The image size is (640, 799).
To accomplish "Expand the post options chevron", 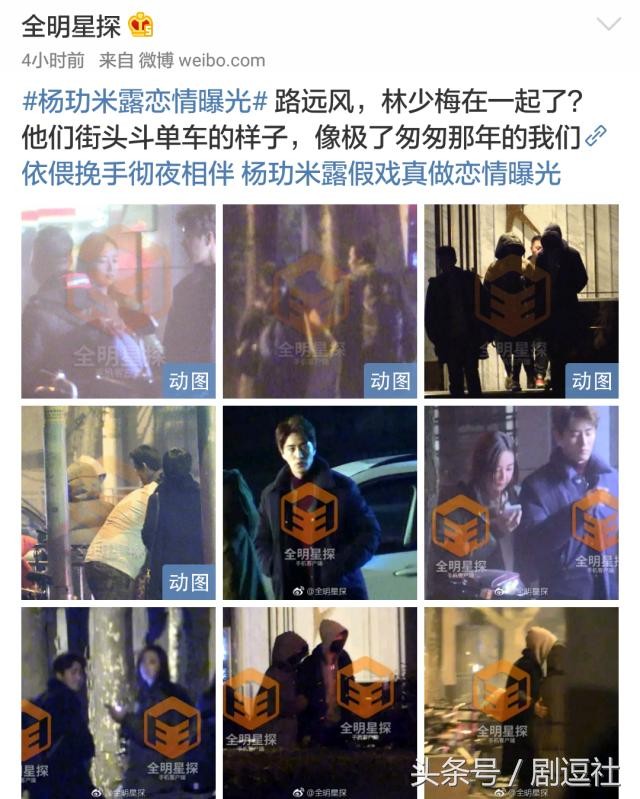I will pos(607,25).
